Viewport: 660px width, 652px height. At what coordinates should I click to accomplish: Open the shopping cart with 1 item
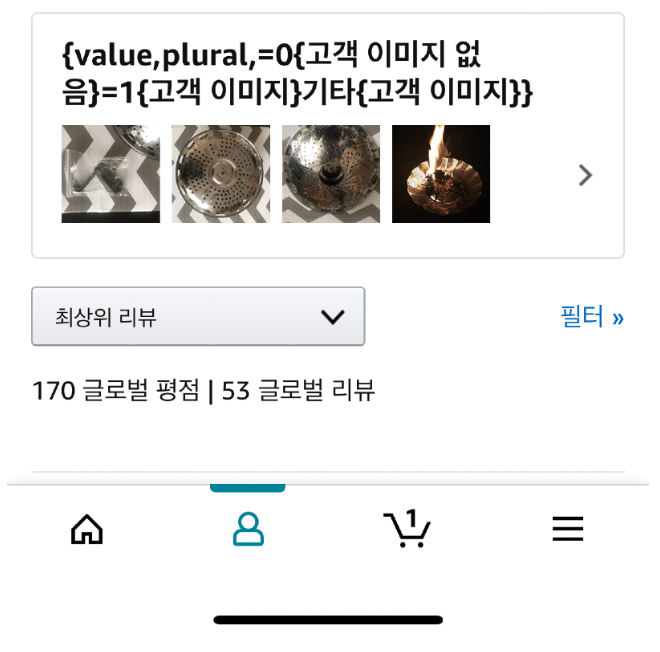tap(407, 528)
